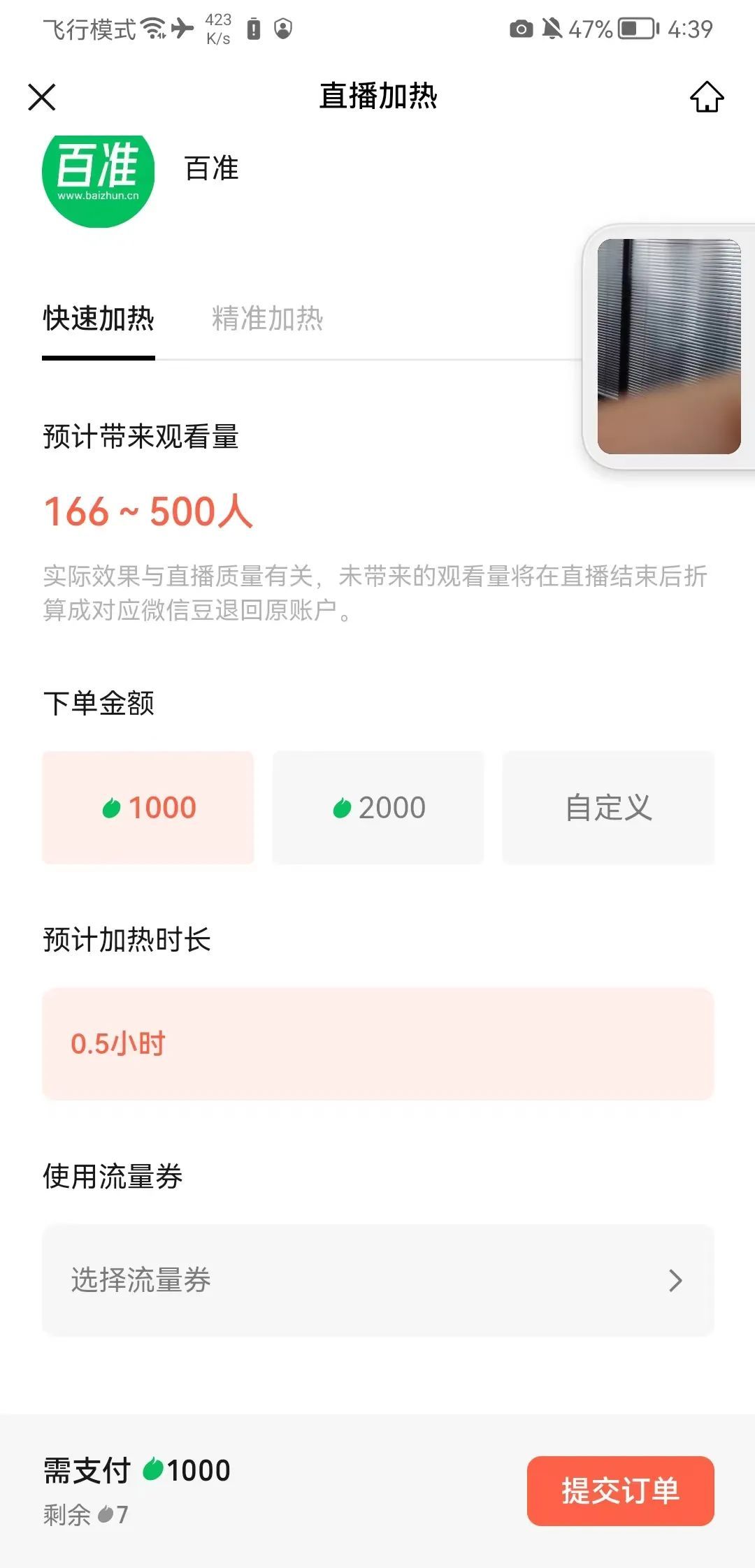The height and width of the screenshot is (1568, 755).
Task: Go to home via house icon
Action: pos(707,97)
